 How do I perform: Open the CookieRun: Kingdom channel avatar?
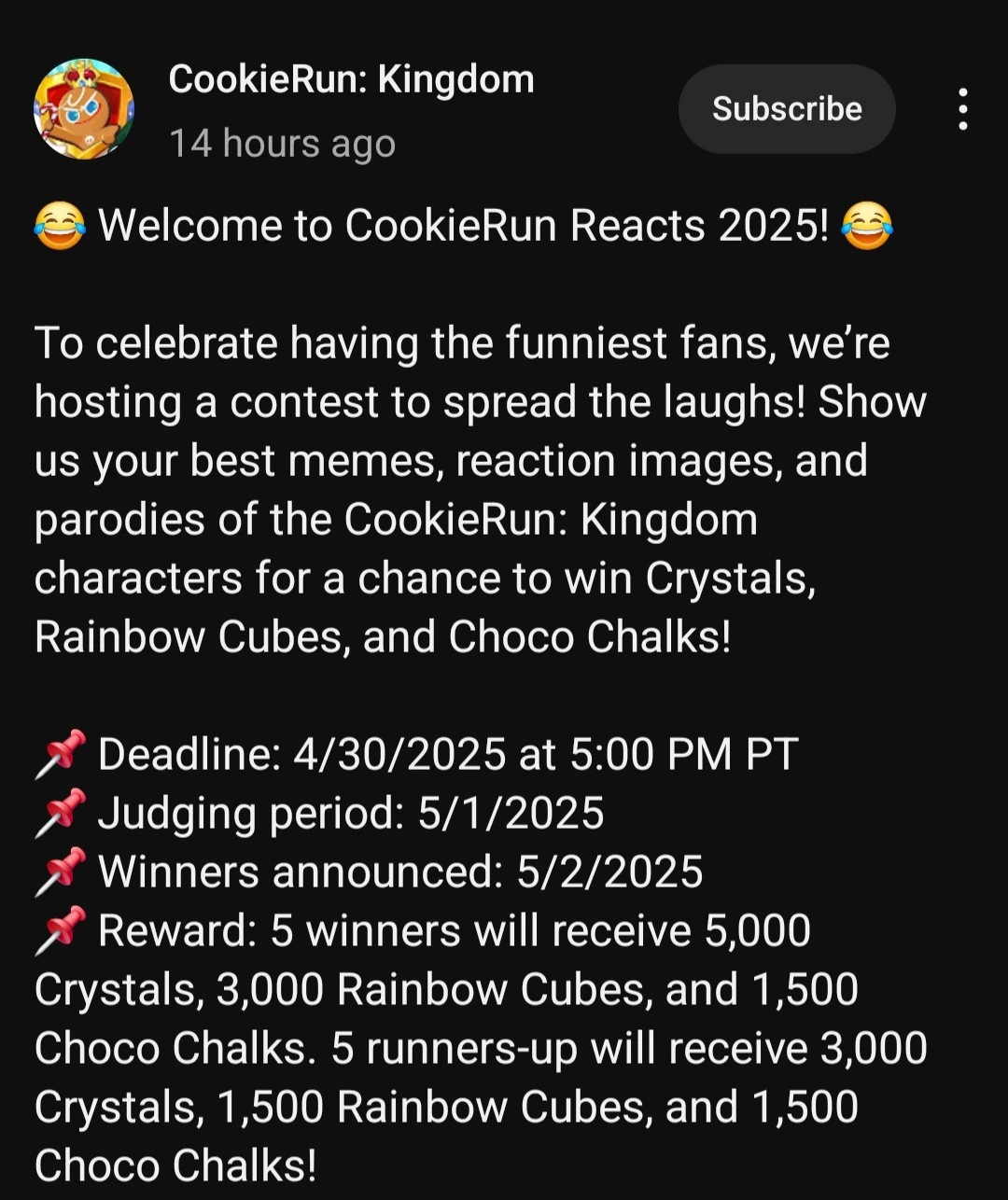tap(83, 109)
